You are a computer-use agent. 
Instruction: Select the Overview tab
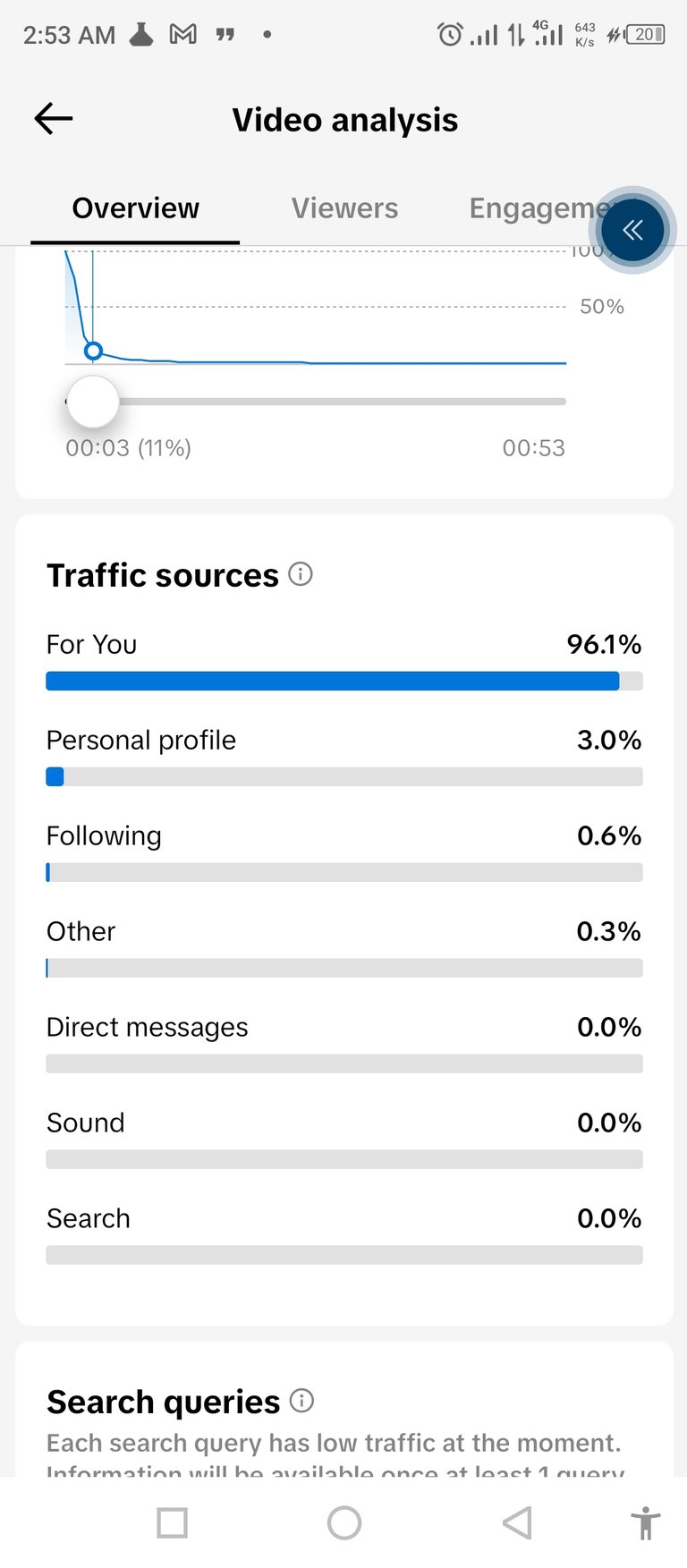point(135,208)
